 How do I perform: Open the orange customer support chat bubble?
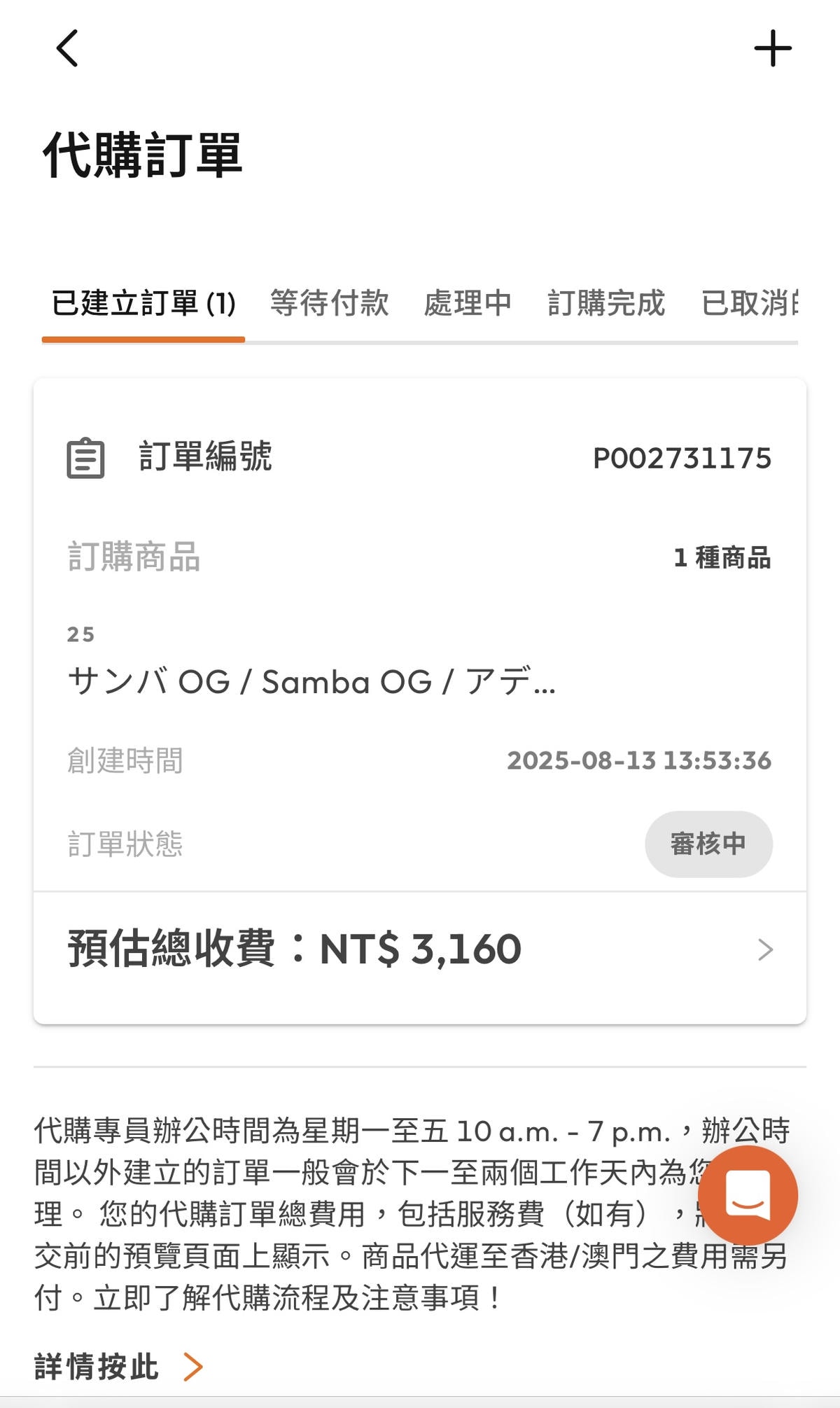coord(746,1194)
